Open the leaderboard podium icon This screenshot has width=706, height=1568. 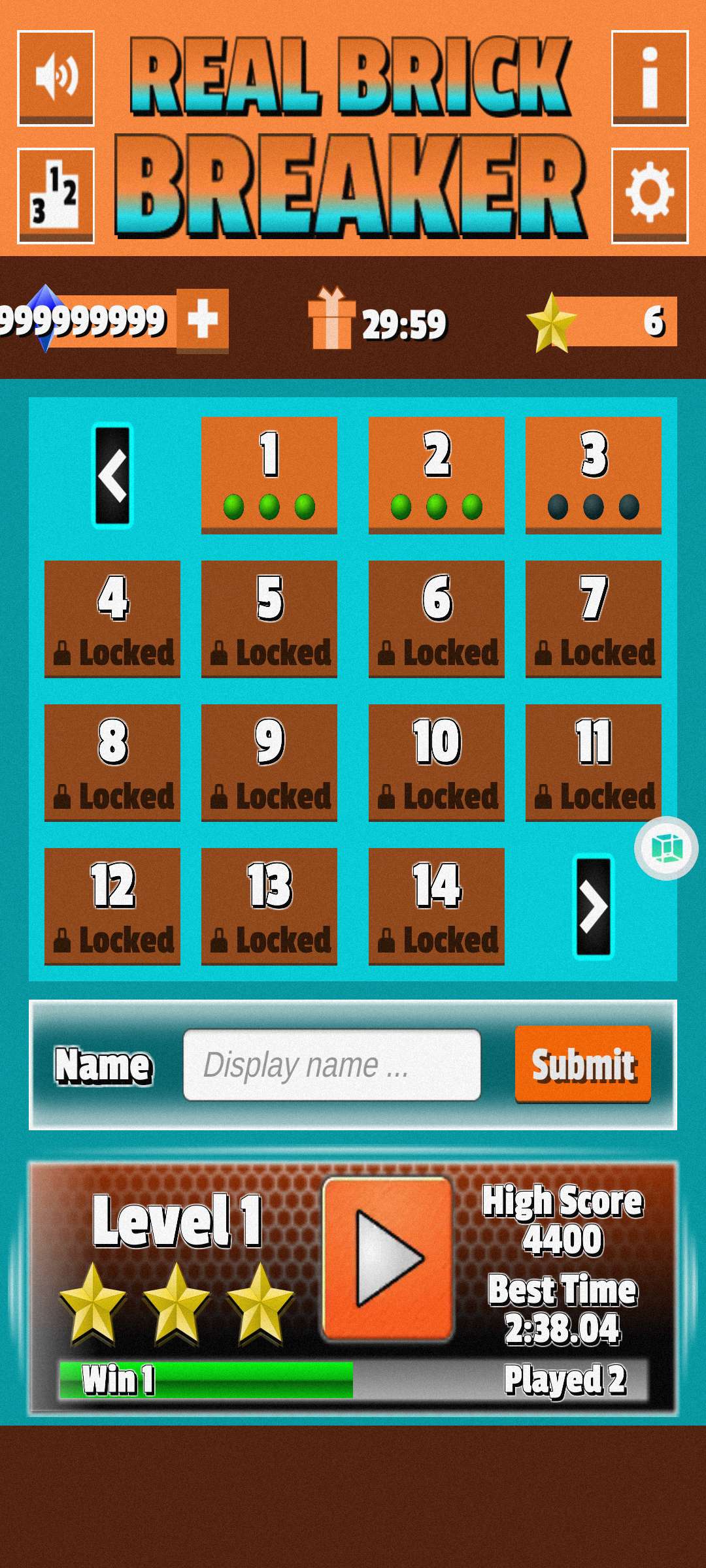click(56, 195)
